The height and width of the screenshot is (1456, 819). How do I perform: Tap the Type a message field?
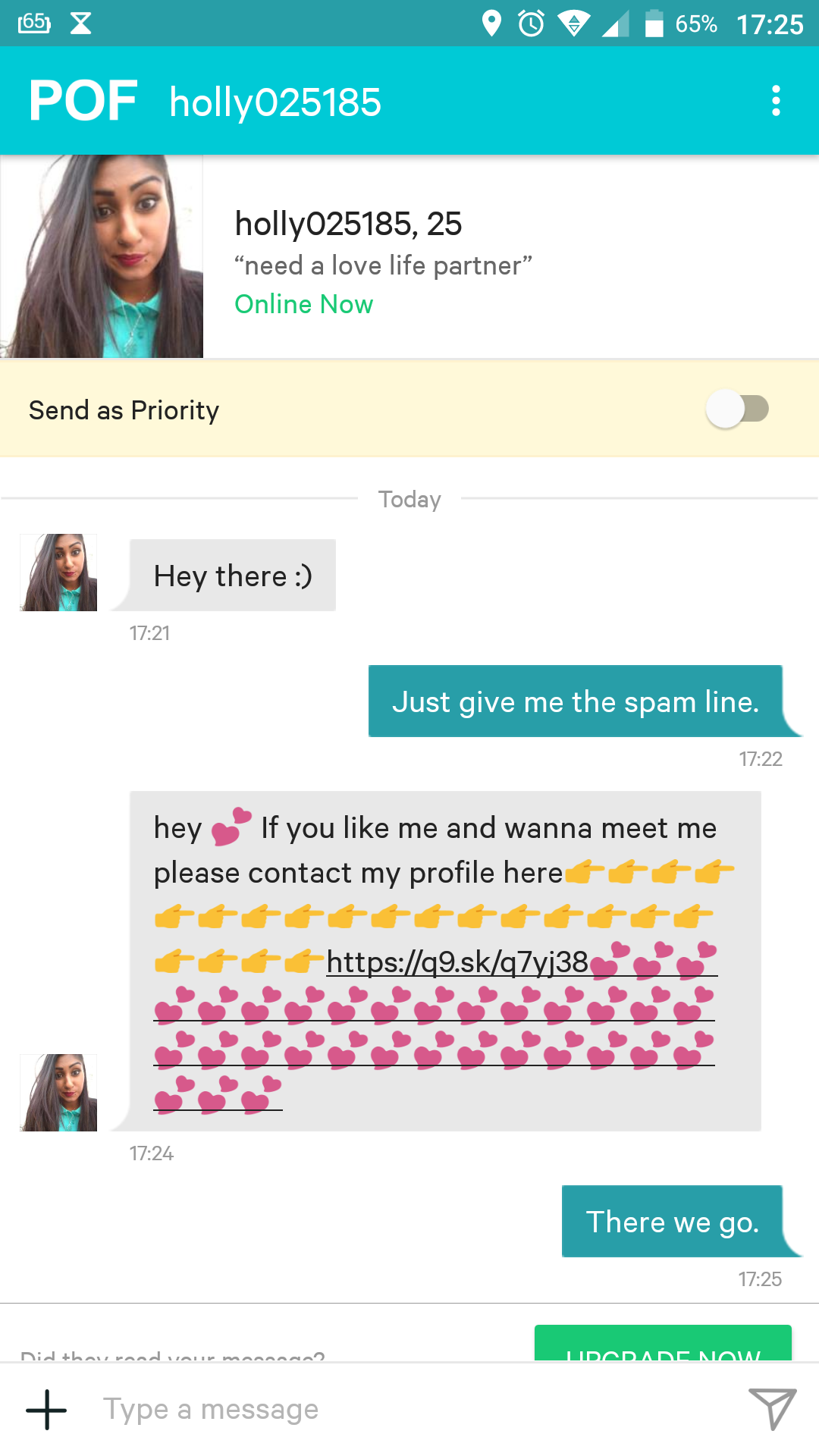409,1410
